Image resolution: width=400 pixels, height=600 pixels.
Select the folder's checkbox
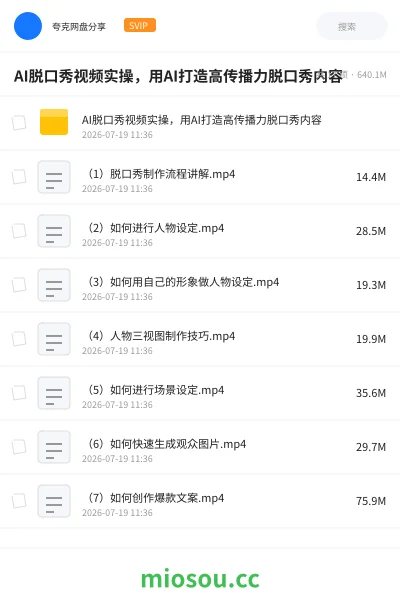click(x=19, y=123)
